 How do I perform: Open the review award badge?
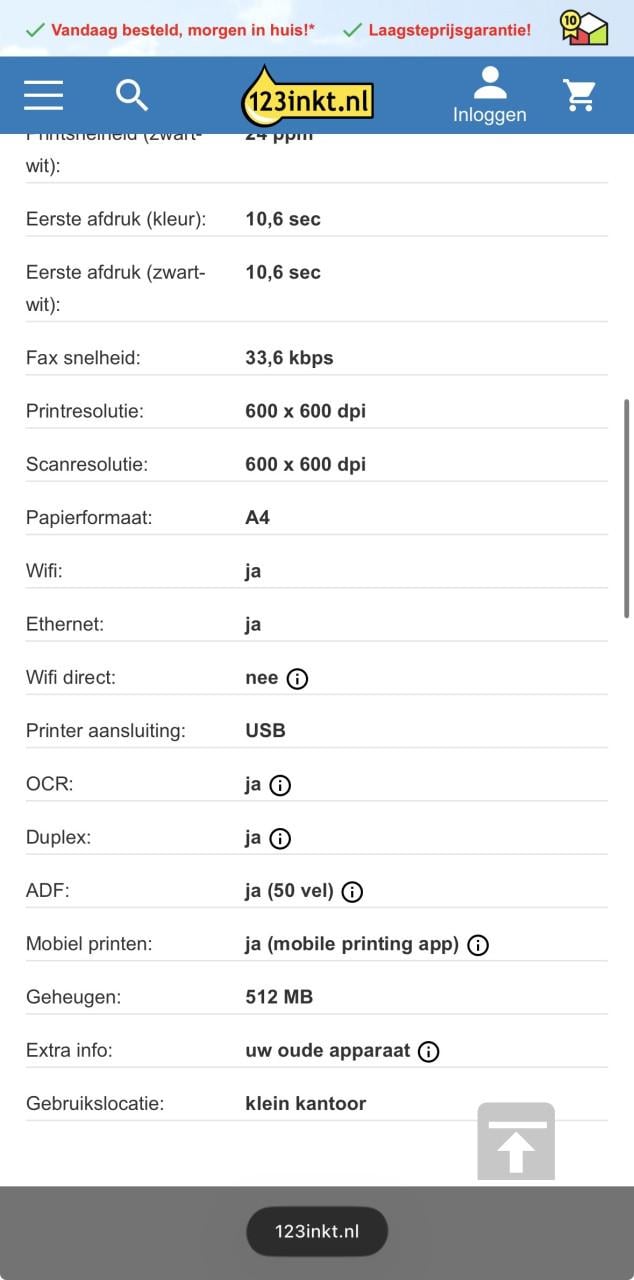583,27
